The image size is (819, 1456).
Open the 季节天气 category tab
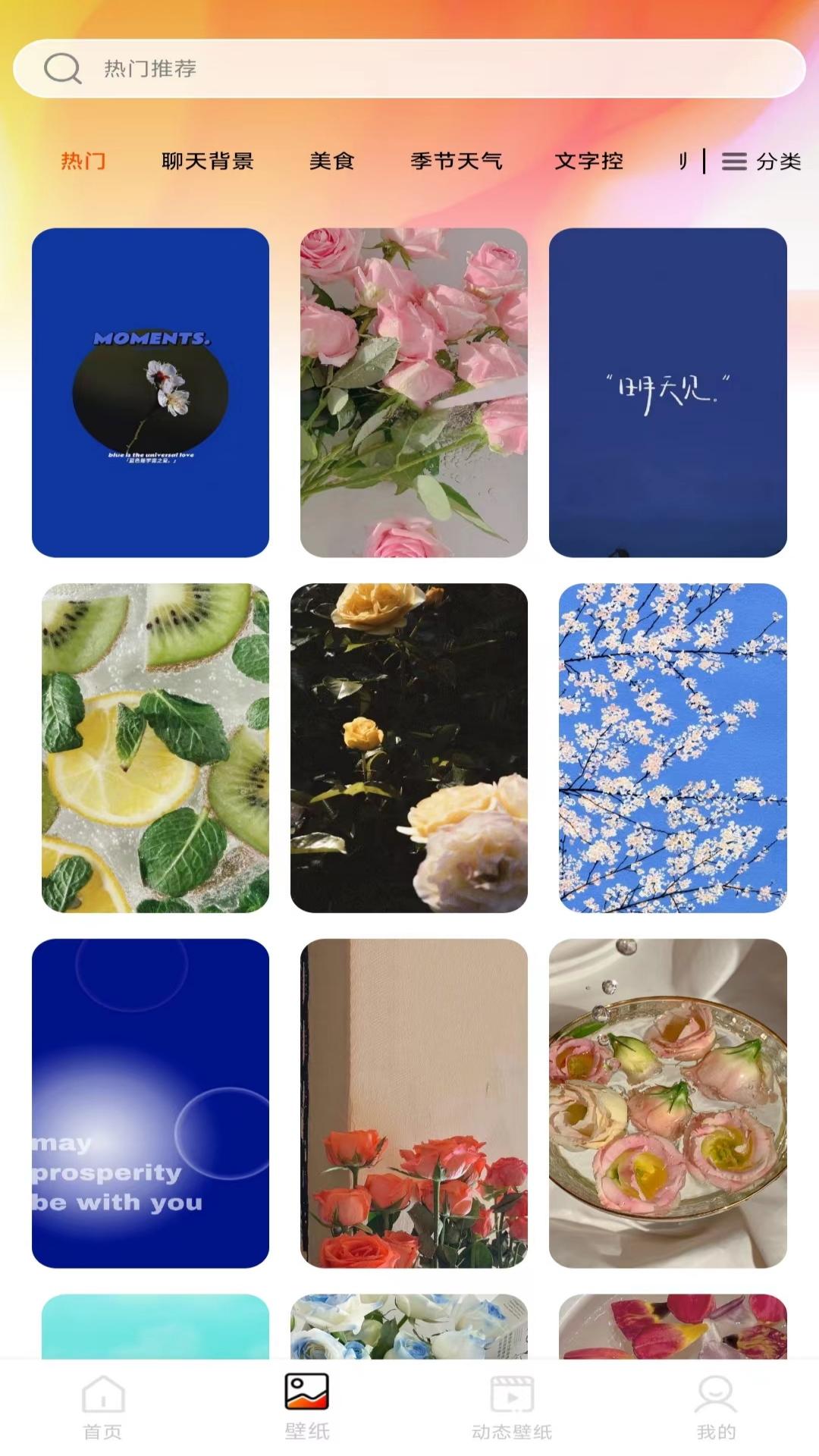pyautogui.click(x=456, y=161)
